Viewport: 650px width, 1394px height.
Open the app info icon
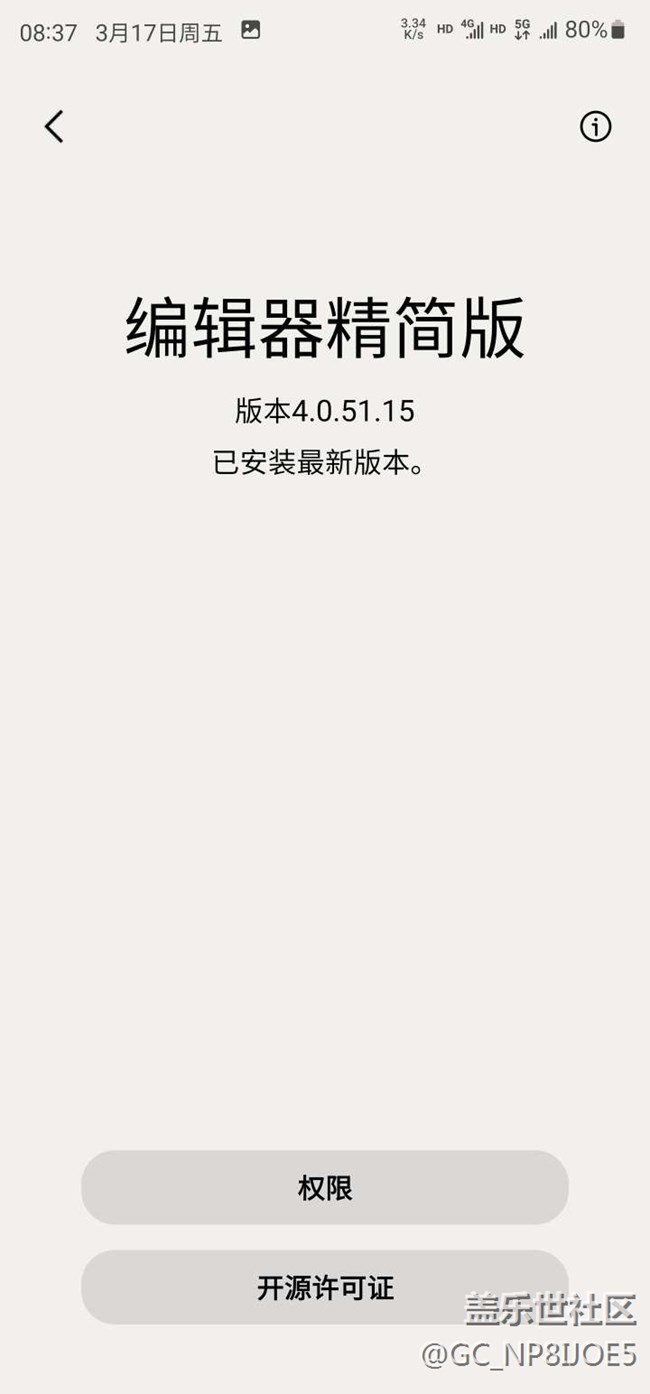pos(595,127)
